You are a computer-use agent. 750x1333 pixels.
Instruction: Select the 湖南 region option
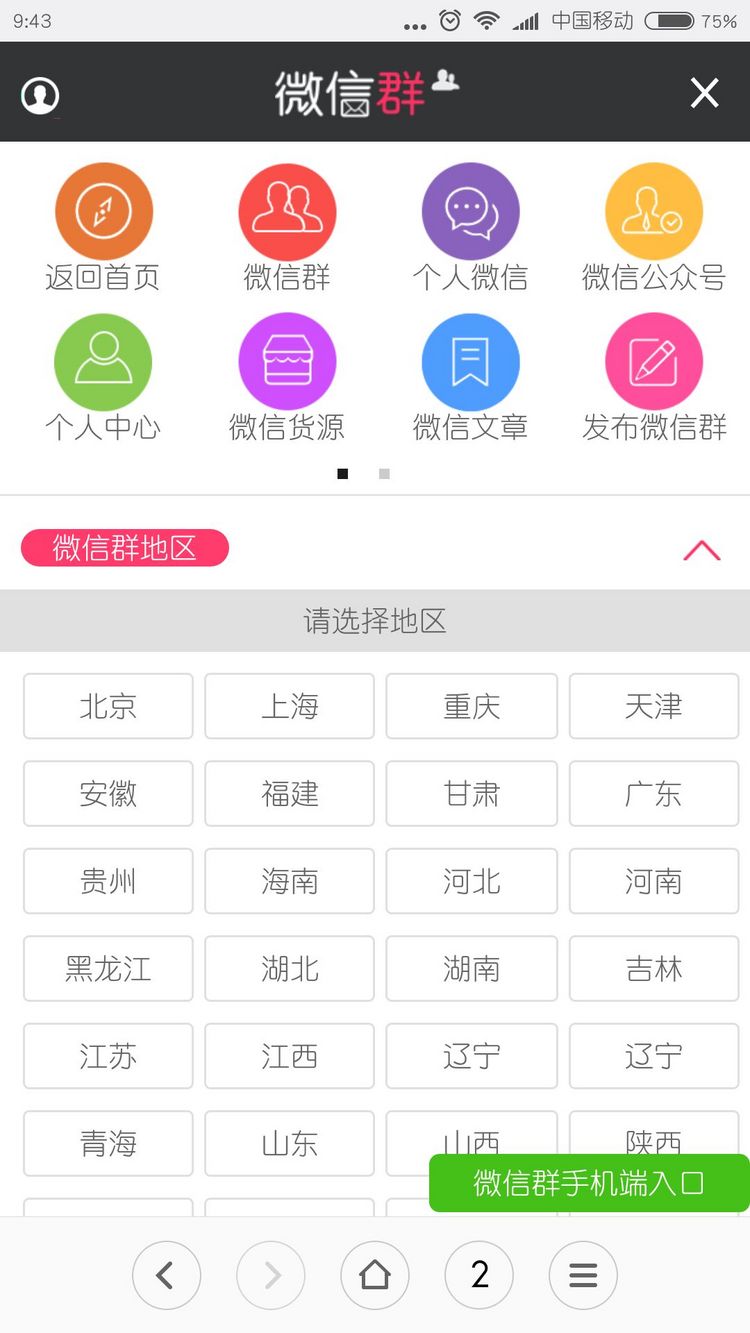pyautogui.click(x=470, y=969)
